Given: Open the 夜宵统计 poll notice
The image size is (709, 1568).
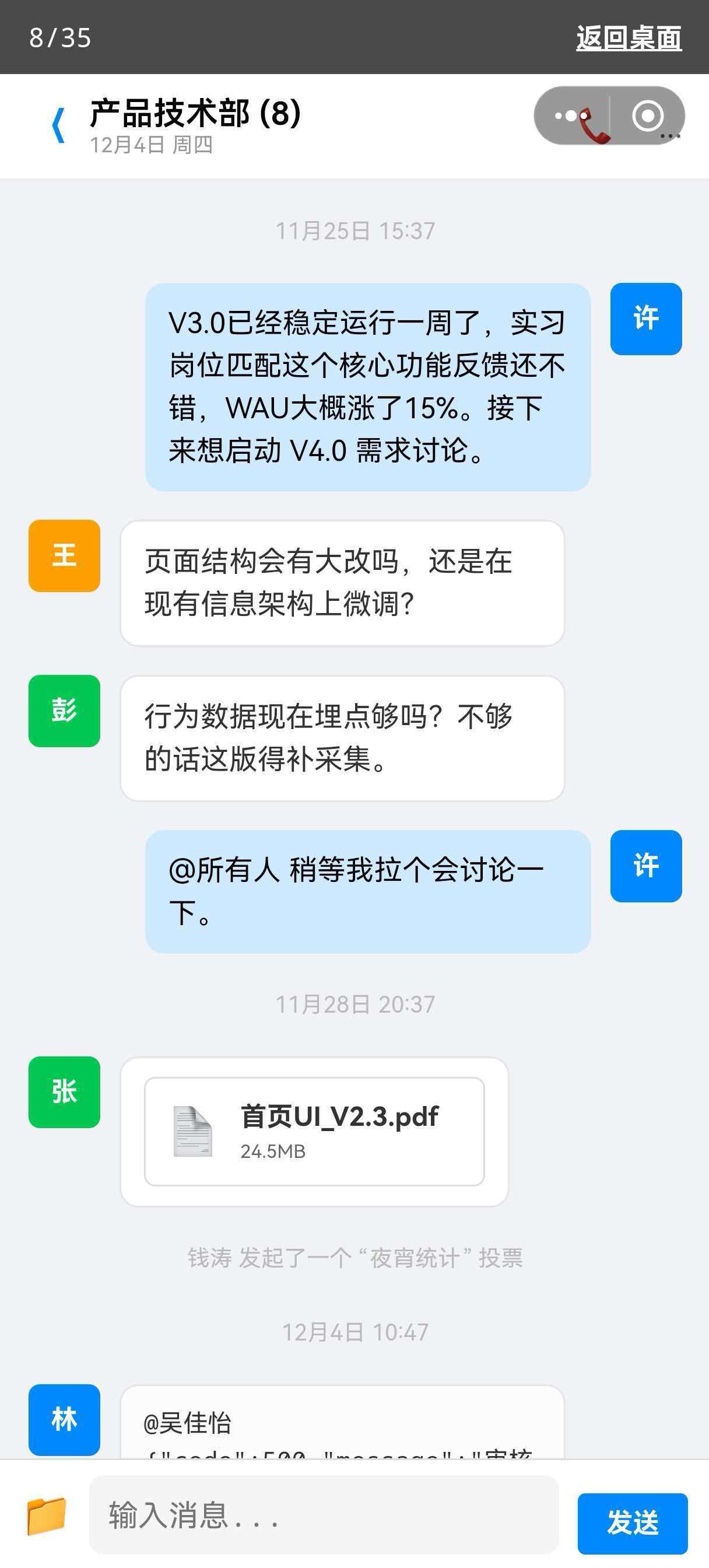Looking at the screenshot, I should point(355,1258).
